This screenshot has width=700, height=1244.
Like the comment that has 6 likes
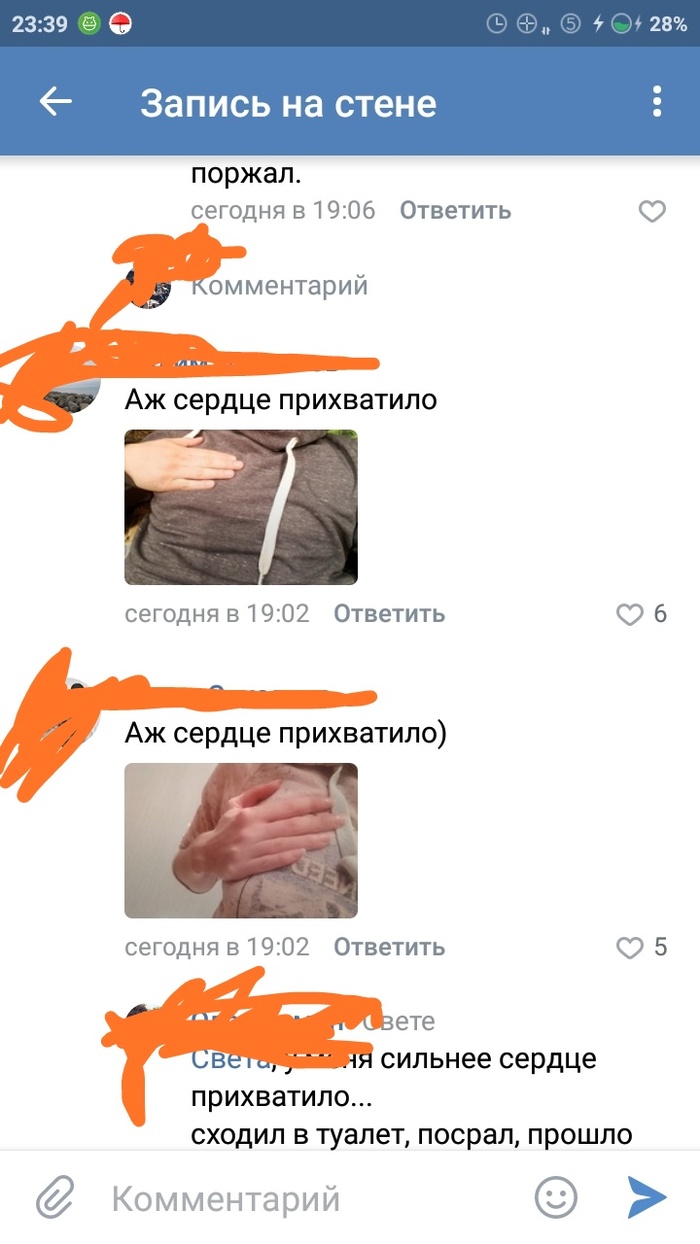(630, 614)
